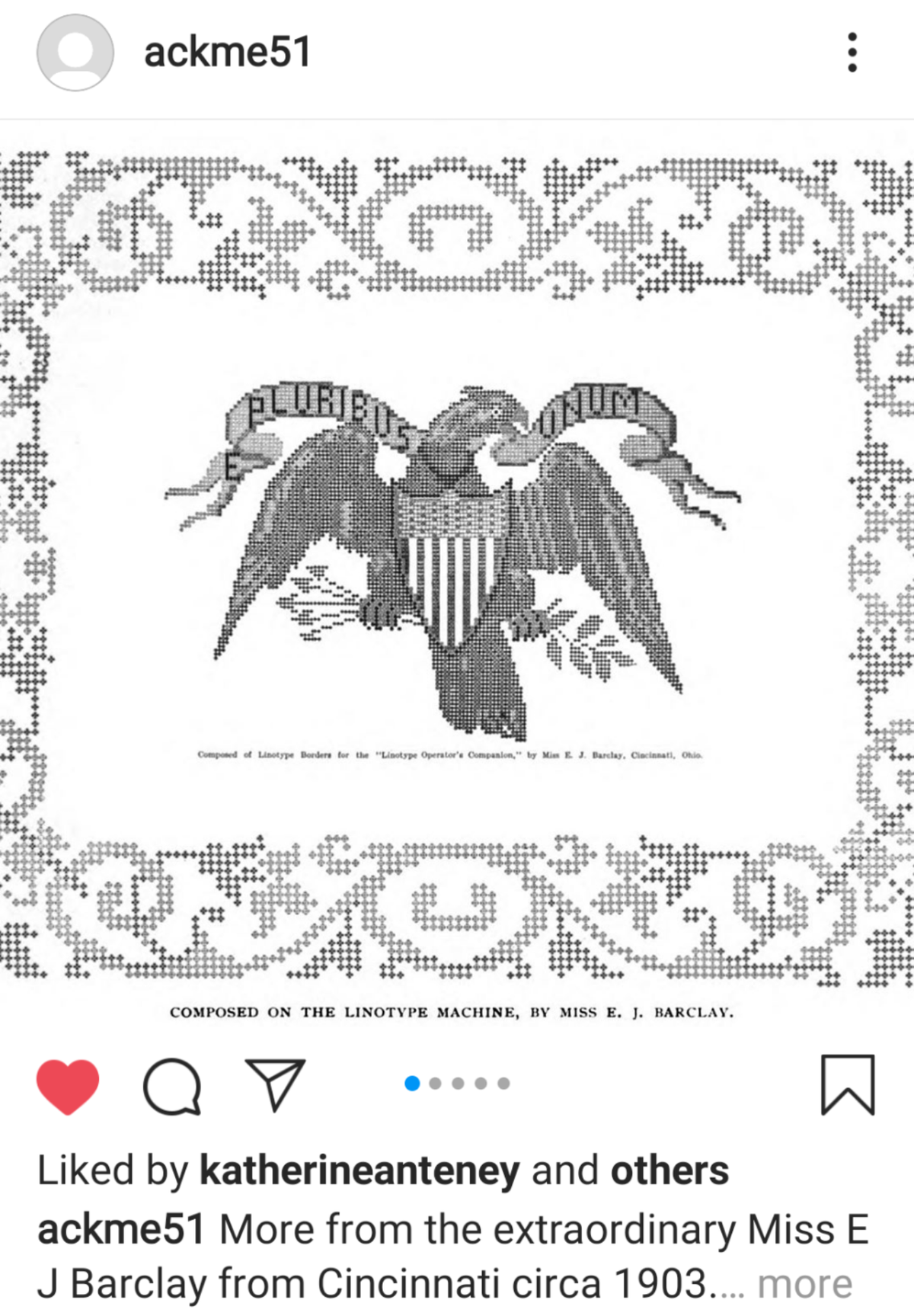Expand the caption with more
This screenshot has width=914, height=1316.
pyautogui.click(x=804, y=1285)
